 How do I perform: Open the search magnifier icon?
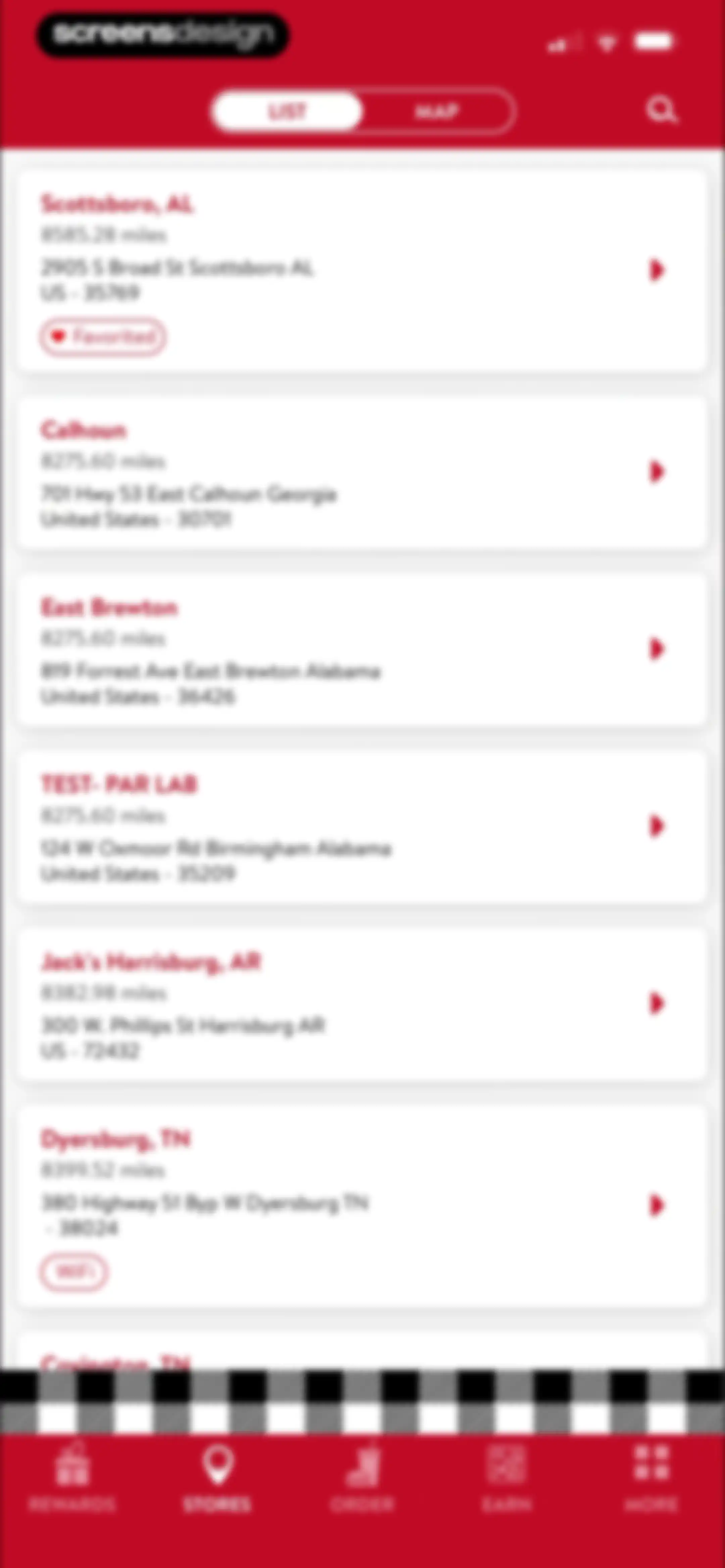tap(661, 110)
